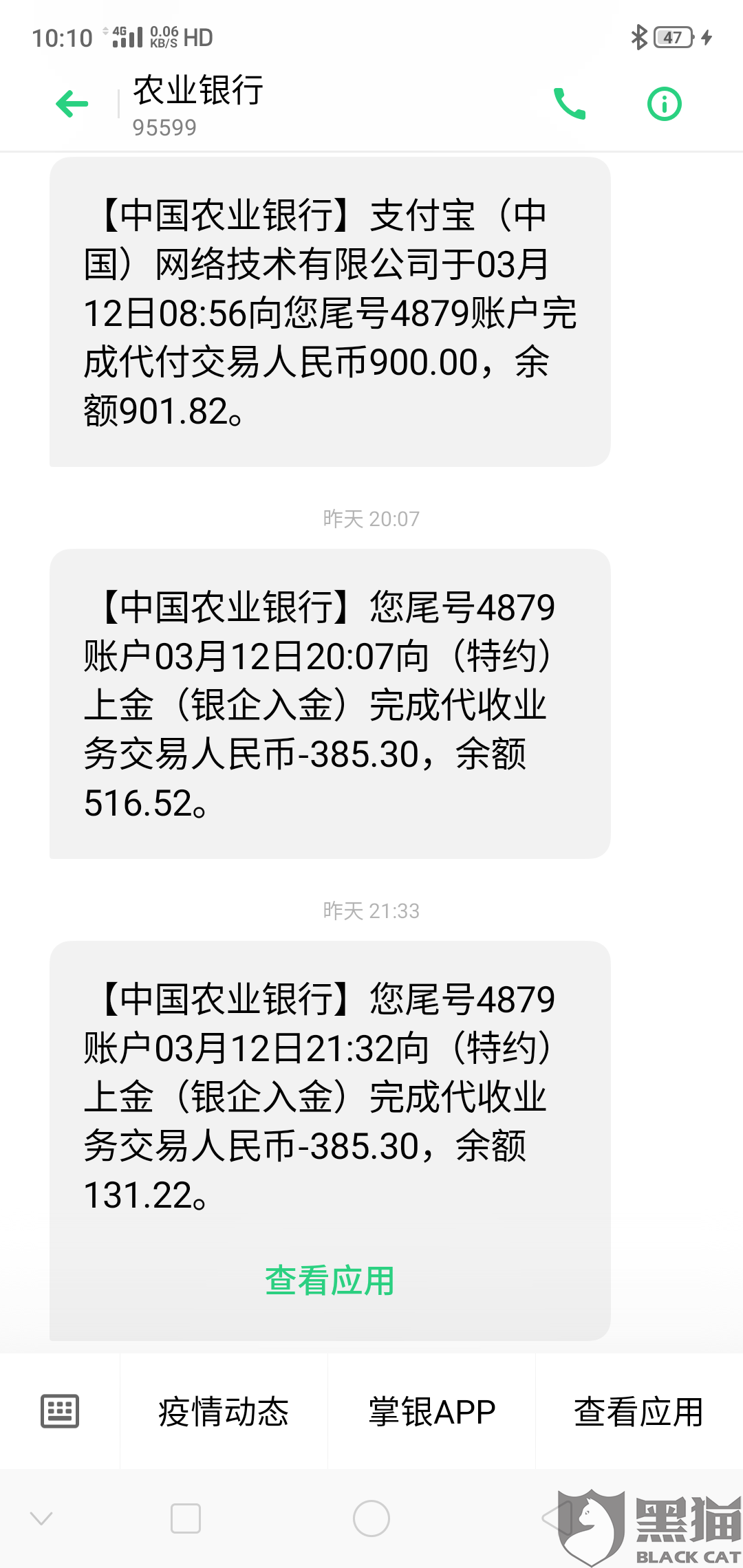This screenshot has height=1568, width=743.
Task: Tap the down chevron in the navigation bar
Action: pos(41,1518)
